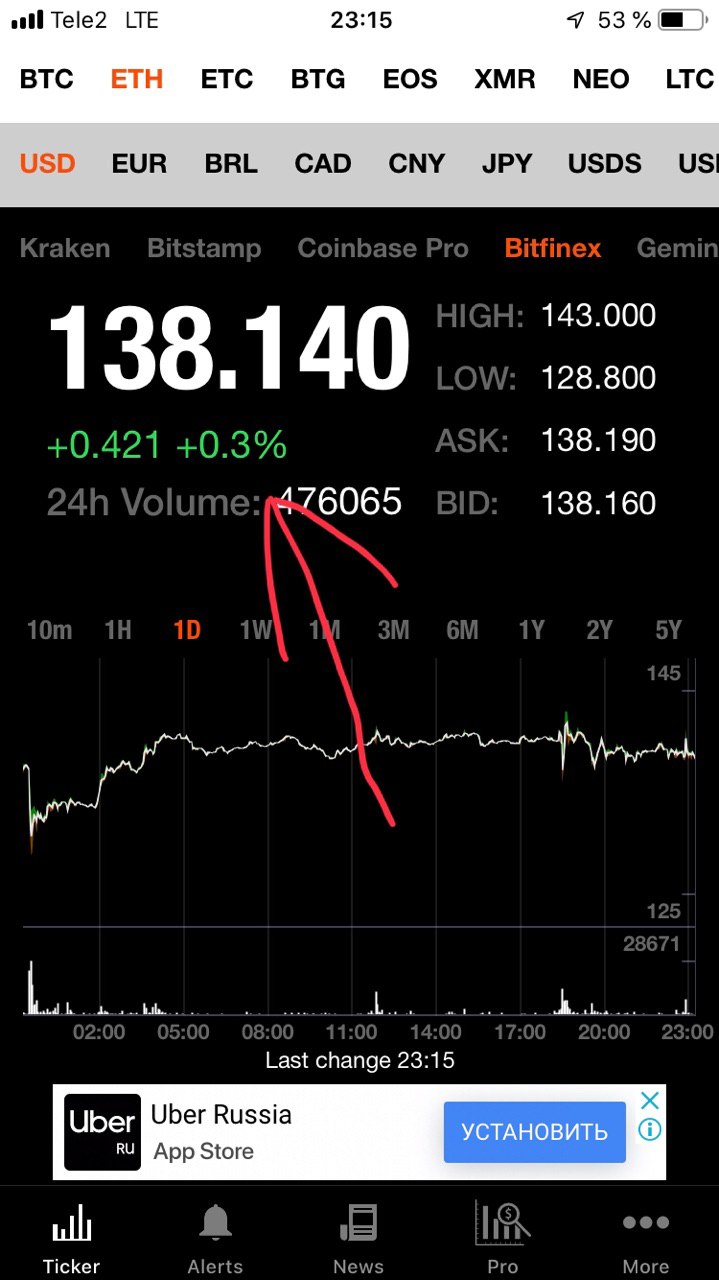This screenshot has width=719, height=1280.
Task: Open the ad info icon
Action: (x=650, y=1130)
